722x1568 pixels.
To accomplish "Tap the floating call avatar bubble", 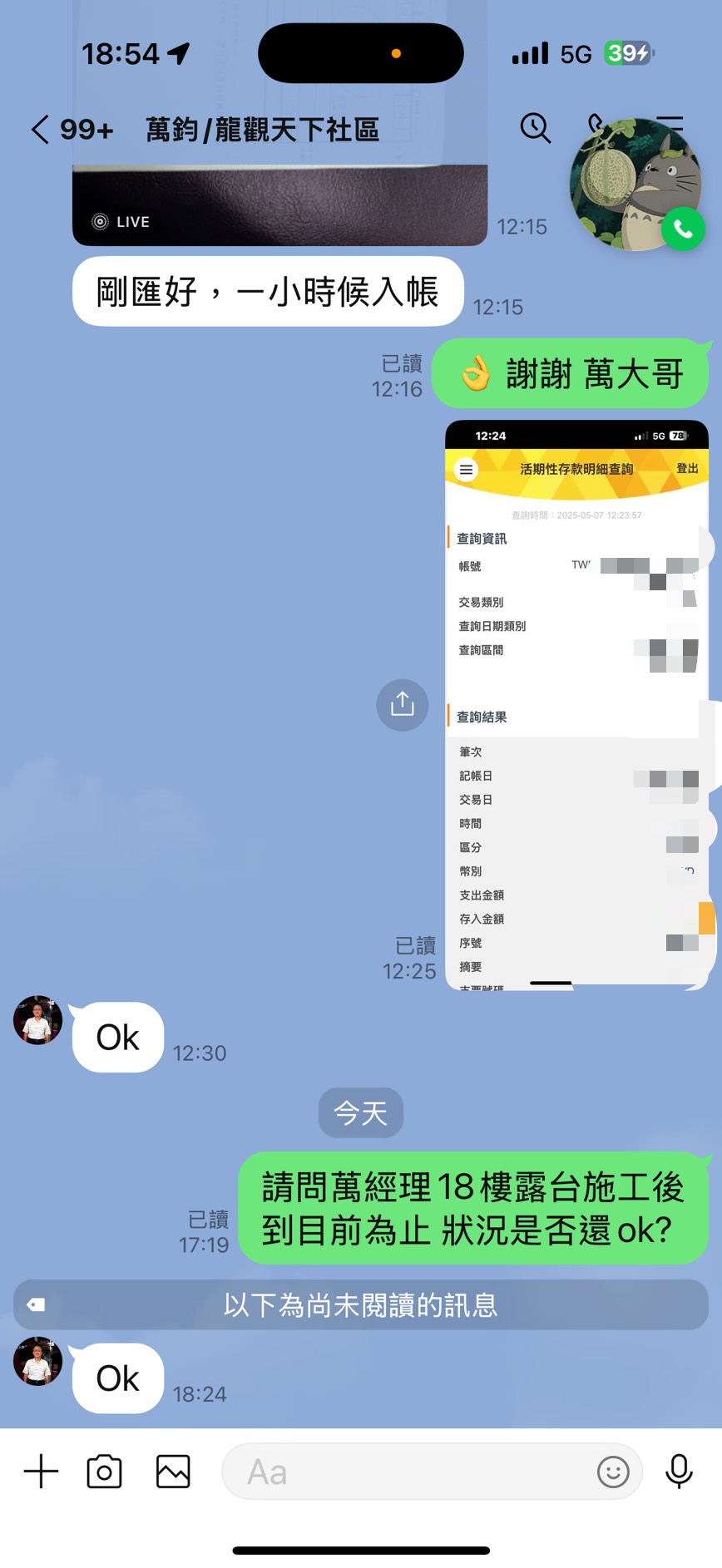I will tap(635, 185).
